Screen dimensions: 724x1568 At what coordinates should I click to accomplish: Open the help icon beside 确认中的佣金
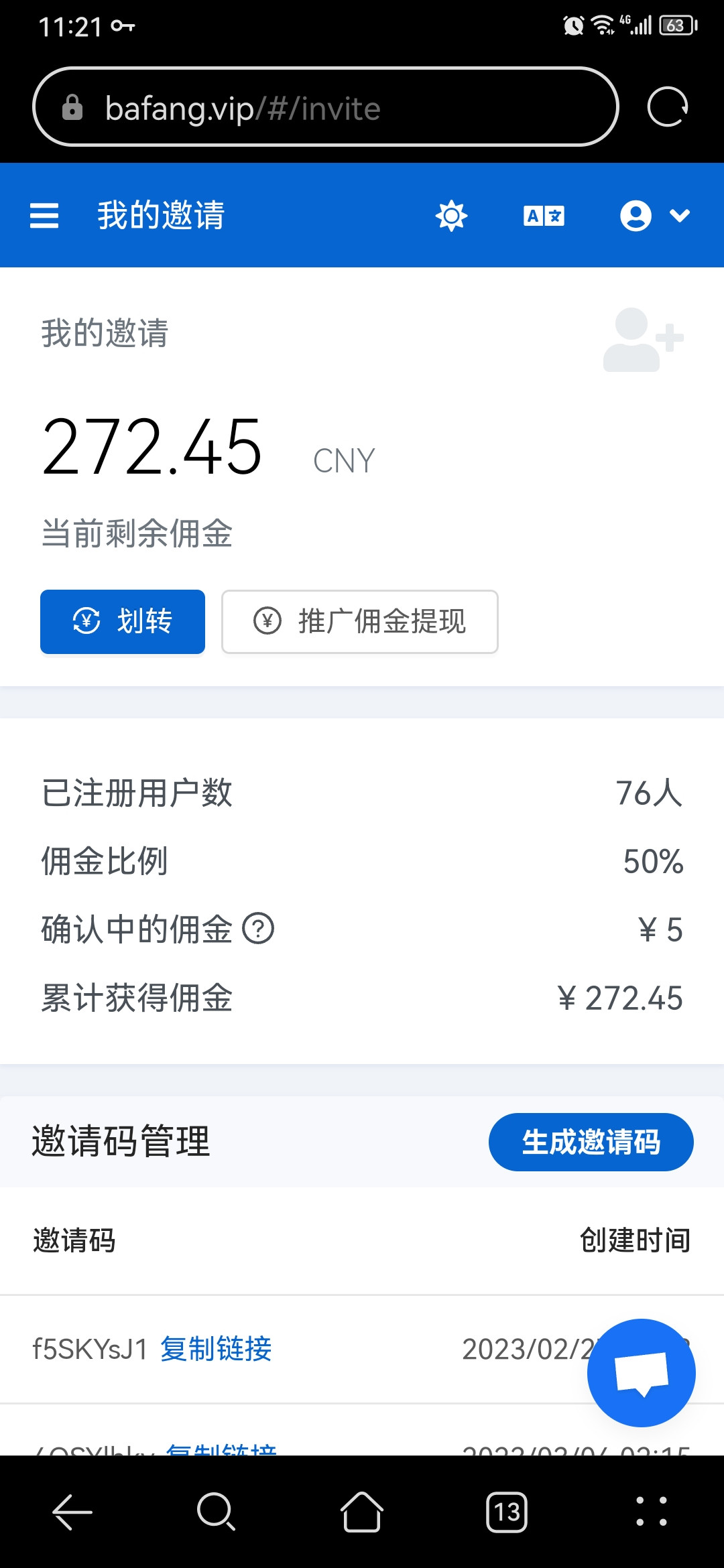pos(258,929)
